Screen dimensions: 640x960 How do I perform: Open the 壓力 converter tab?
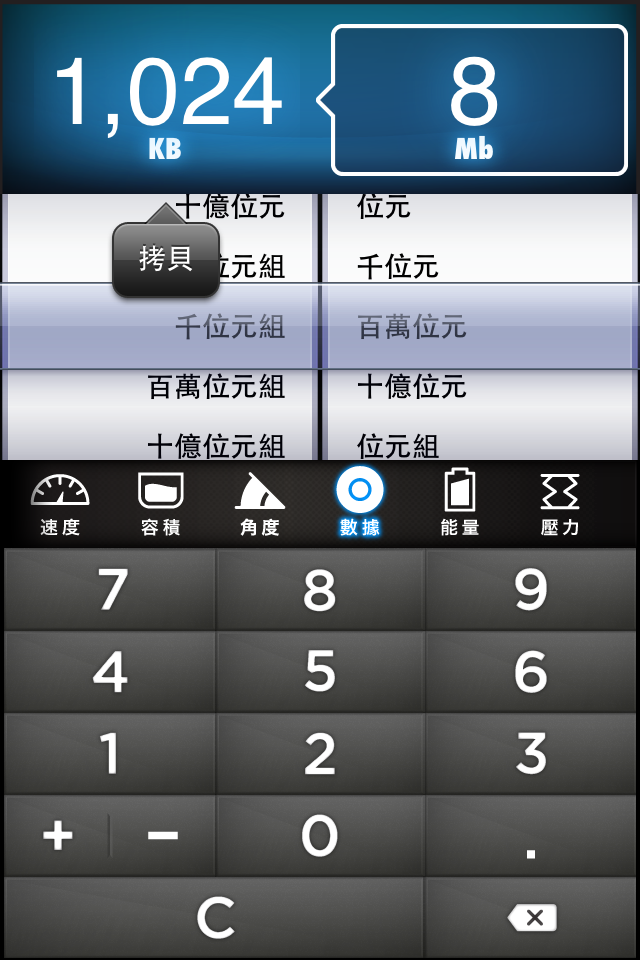560,504
